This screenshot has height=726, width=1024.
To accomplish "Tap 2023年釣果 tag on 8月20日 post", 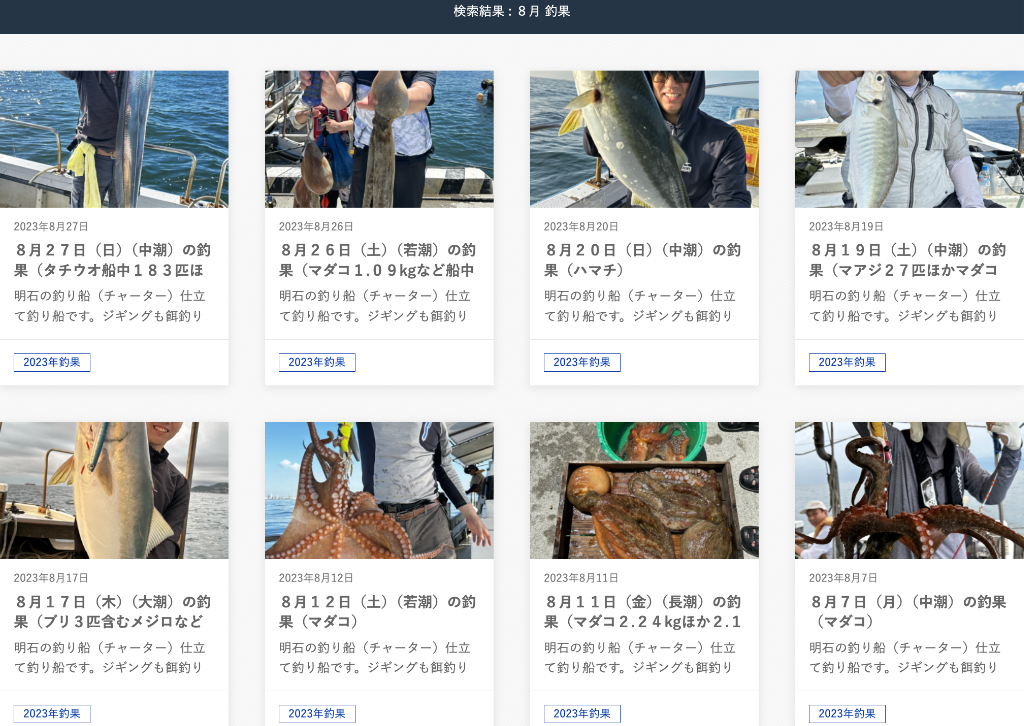I will click(582, 362).
